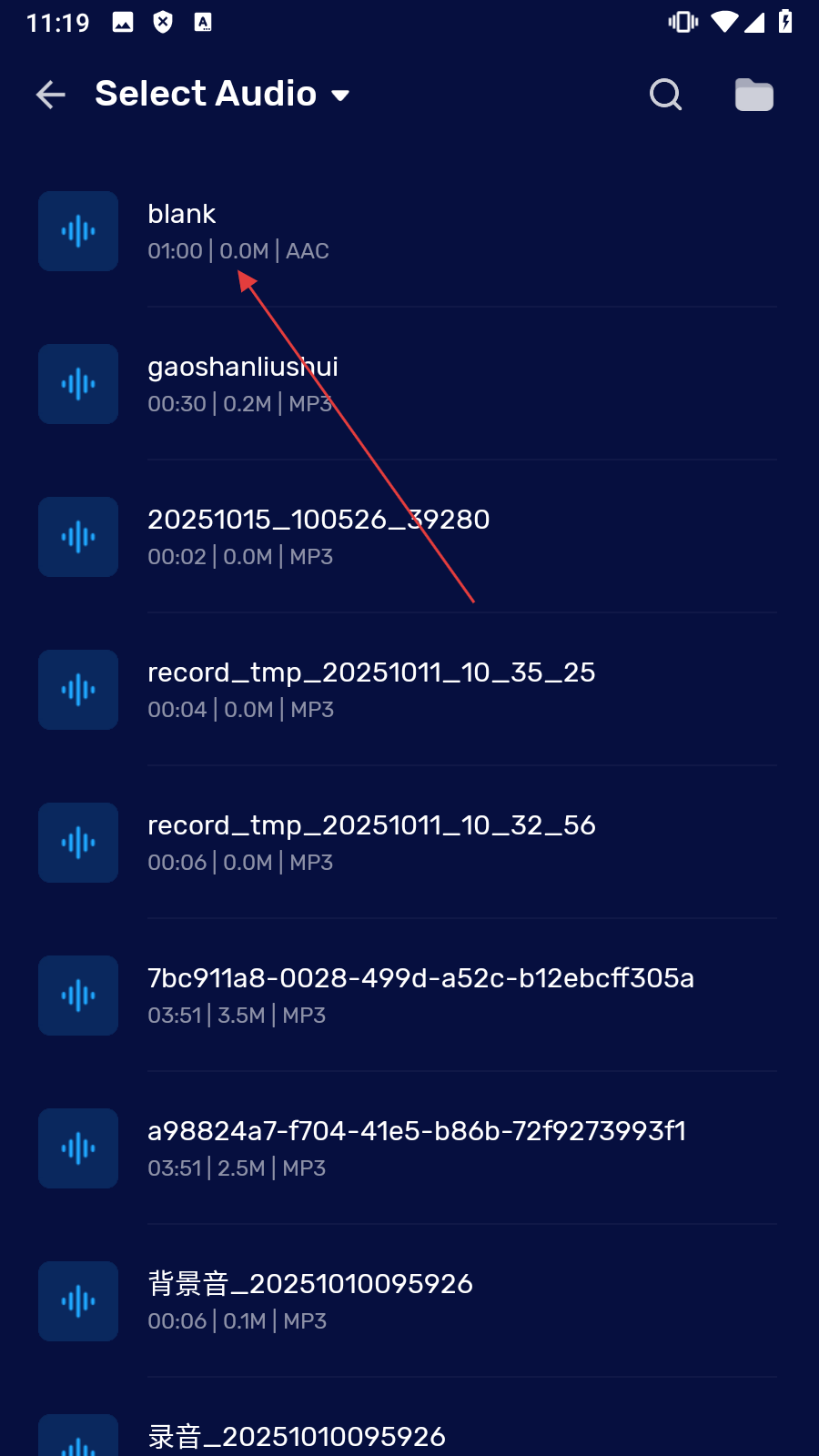Browse files with the folder icon
The width and height of the screenshot is (819, 1456).
(x=753, y=95)
